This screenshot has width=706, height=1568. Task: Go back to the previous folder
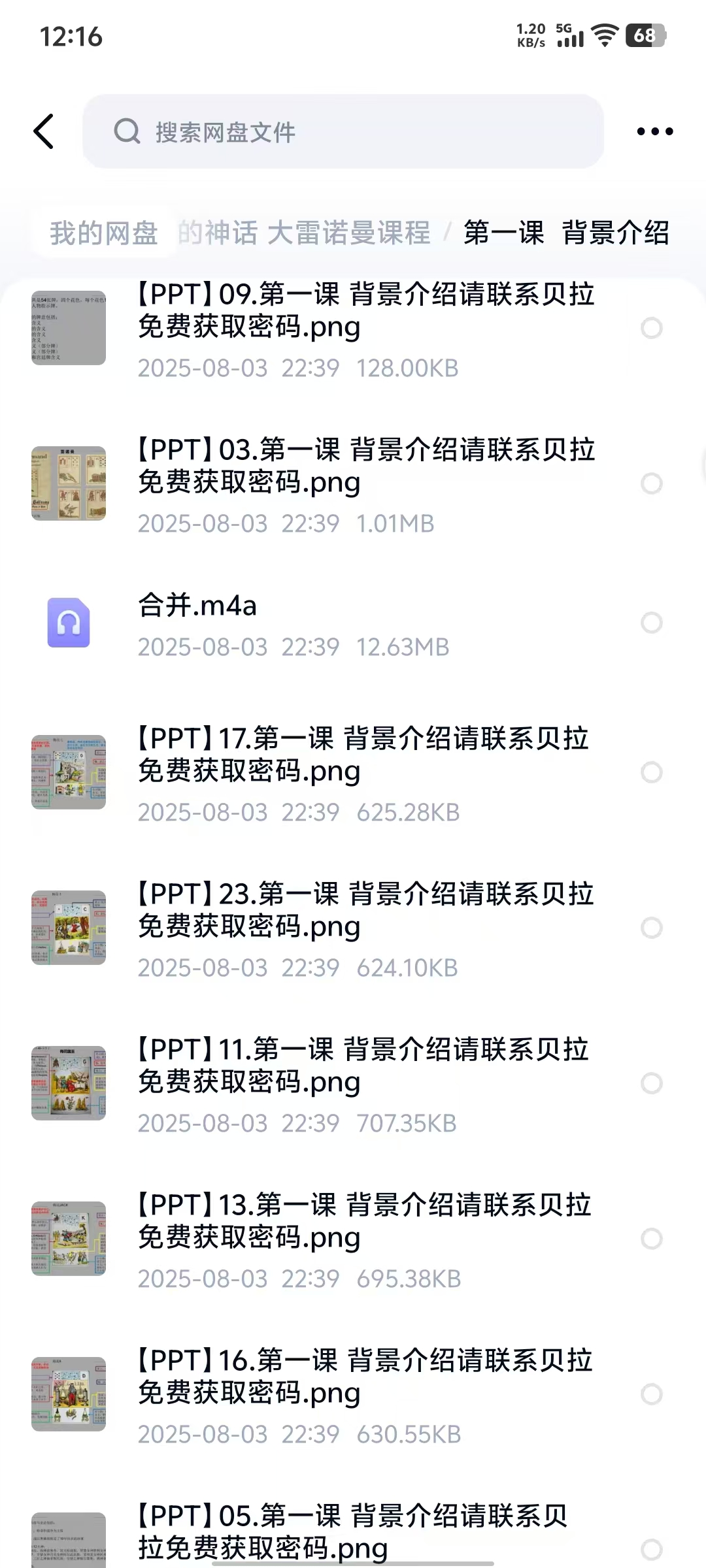coord(44,131)
